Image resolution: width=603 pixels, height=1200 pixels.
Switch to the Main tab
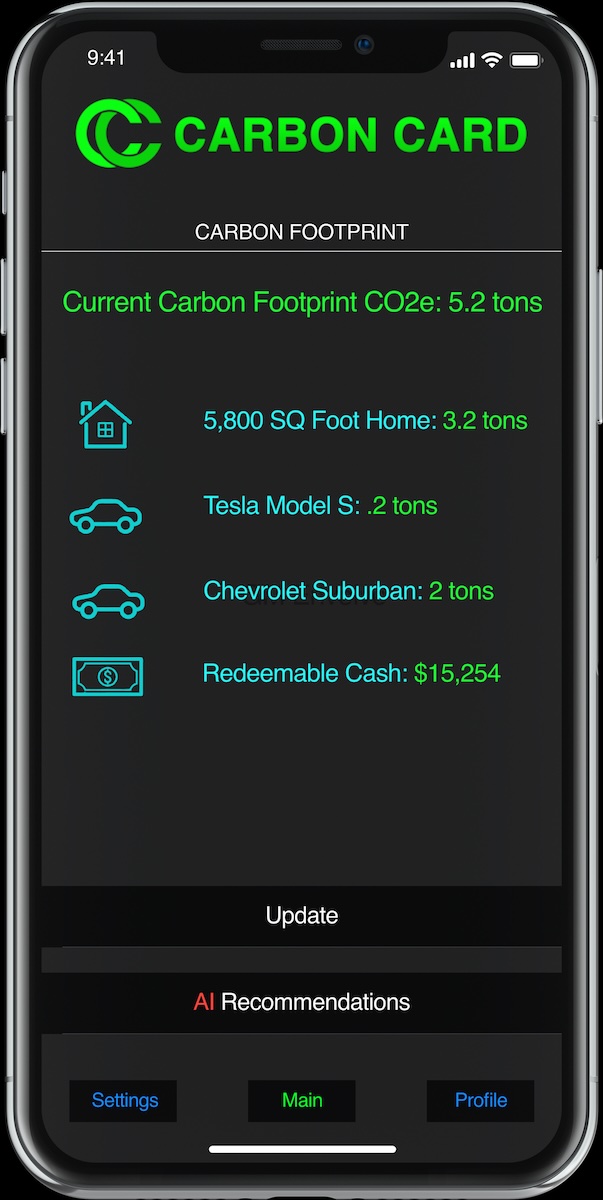(x=302, y=1100)
